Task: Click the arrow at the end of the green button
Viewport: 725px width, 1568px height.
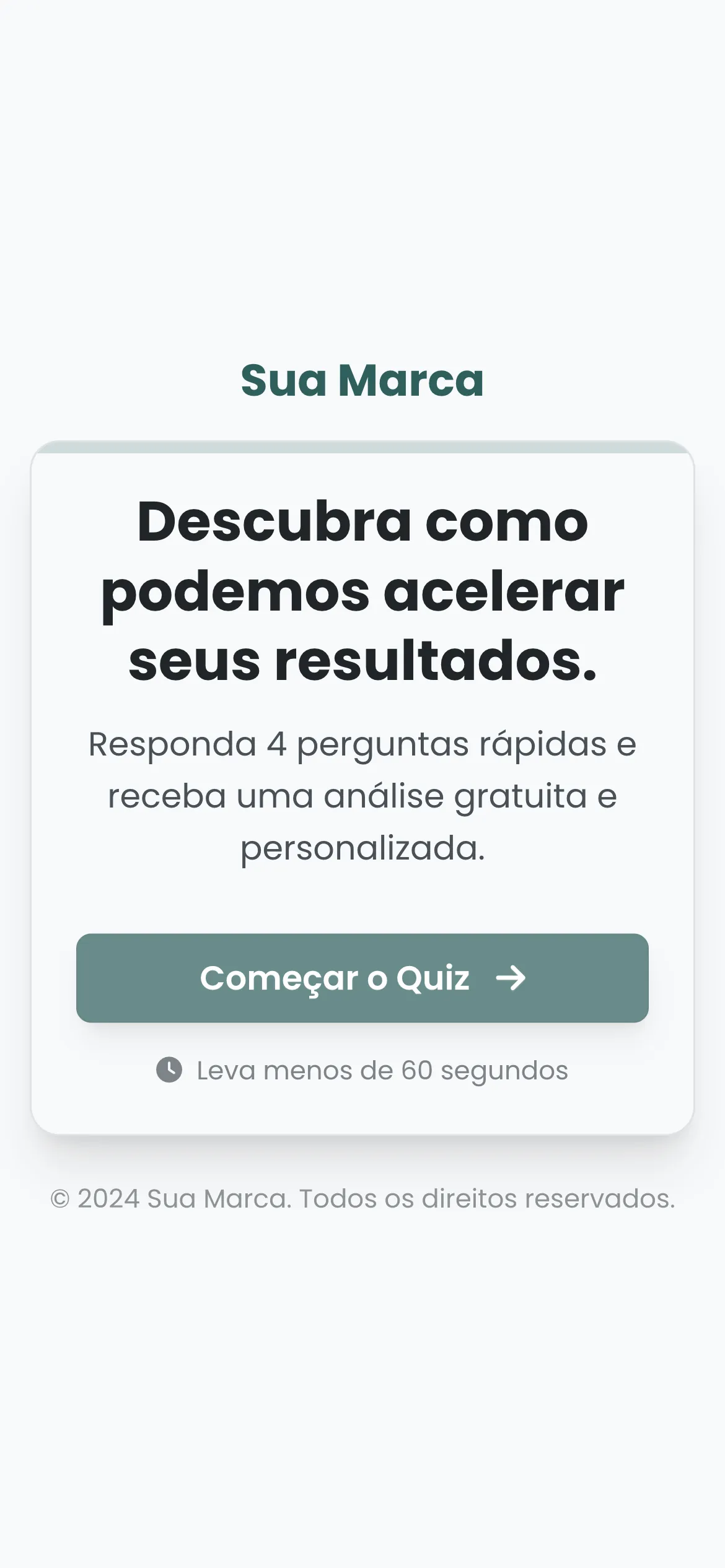Action: 512,978
